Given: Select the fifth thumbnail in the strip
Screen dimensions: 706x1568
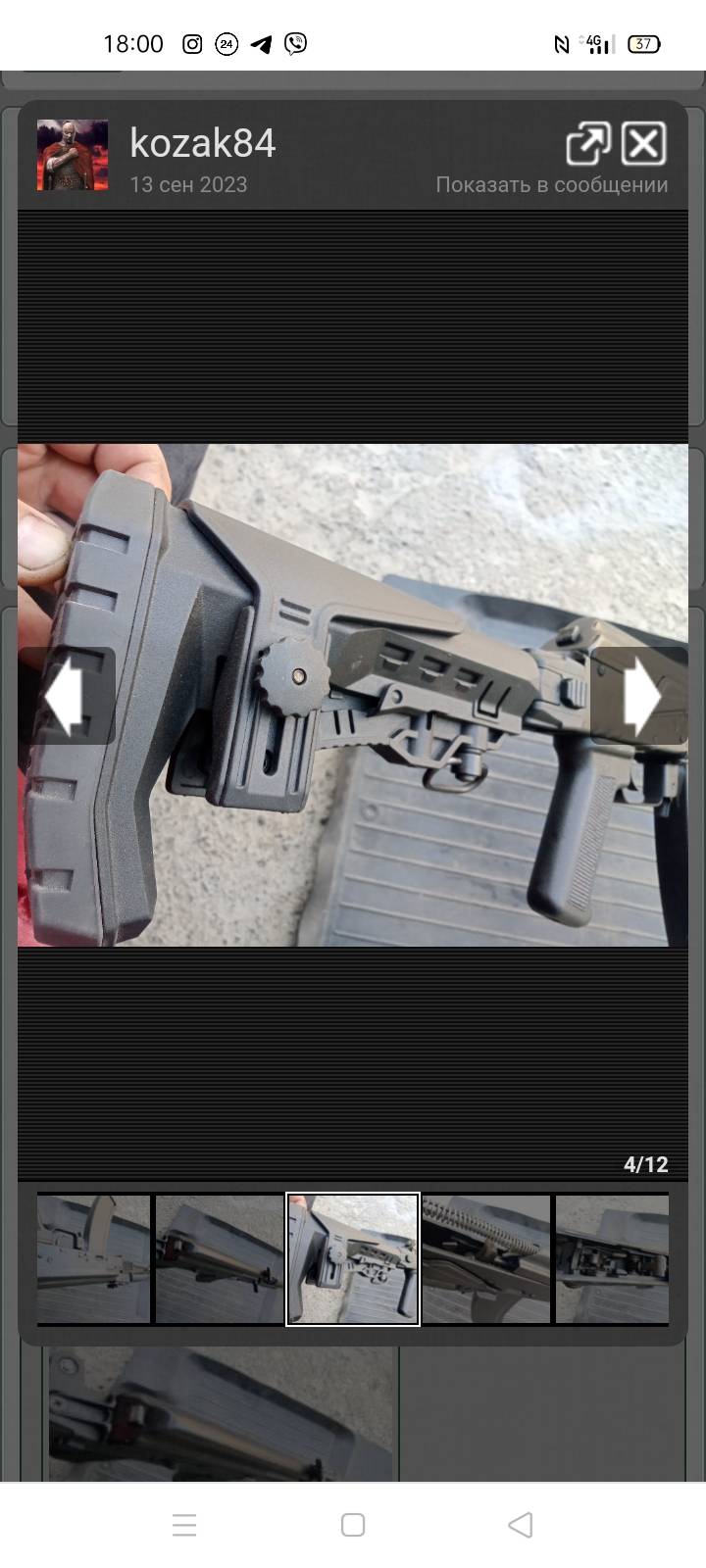Looking at the screenshot, I should pyautogui.click(x=612, y=1259).
